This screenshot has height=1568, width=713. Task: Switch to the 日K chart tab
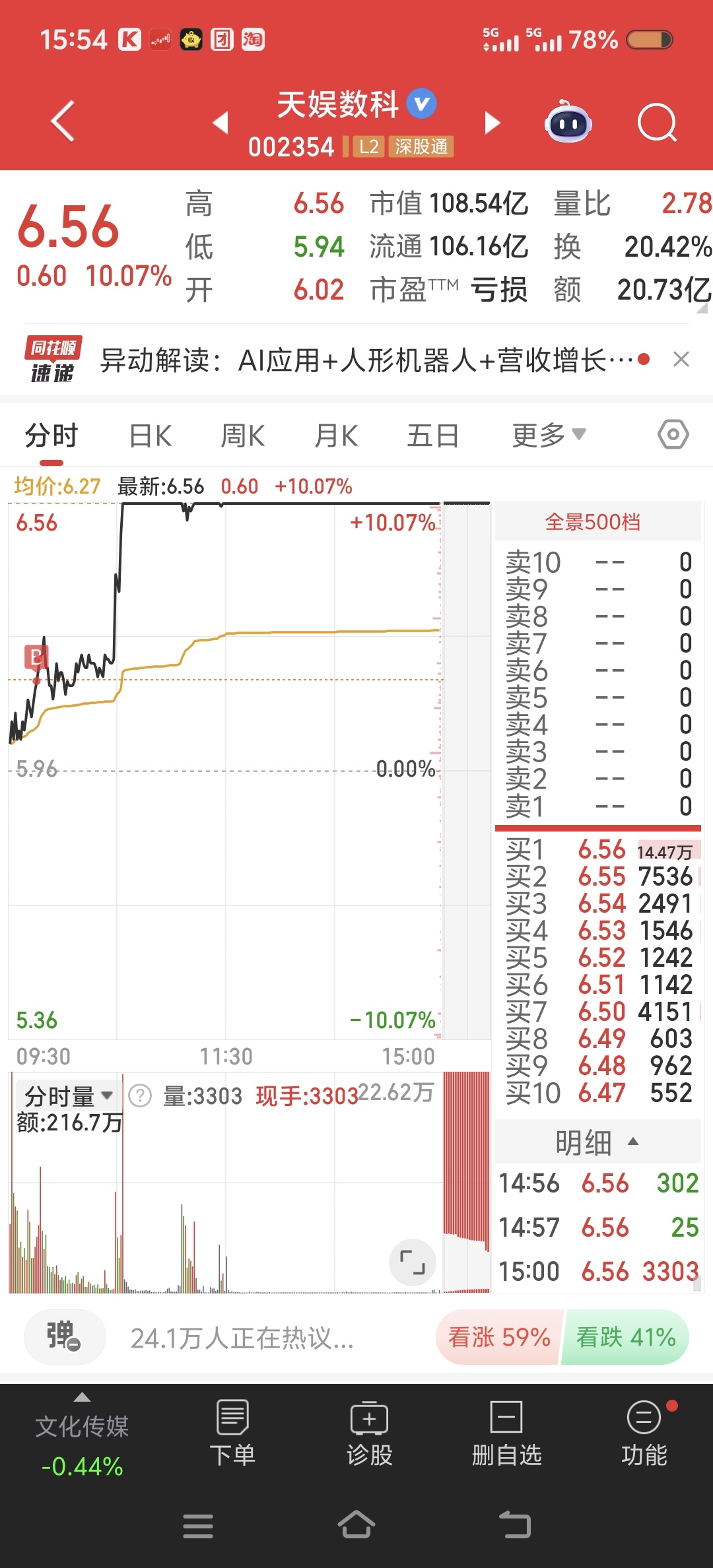(151, 436)
